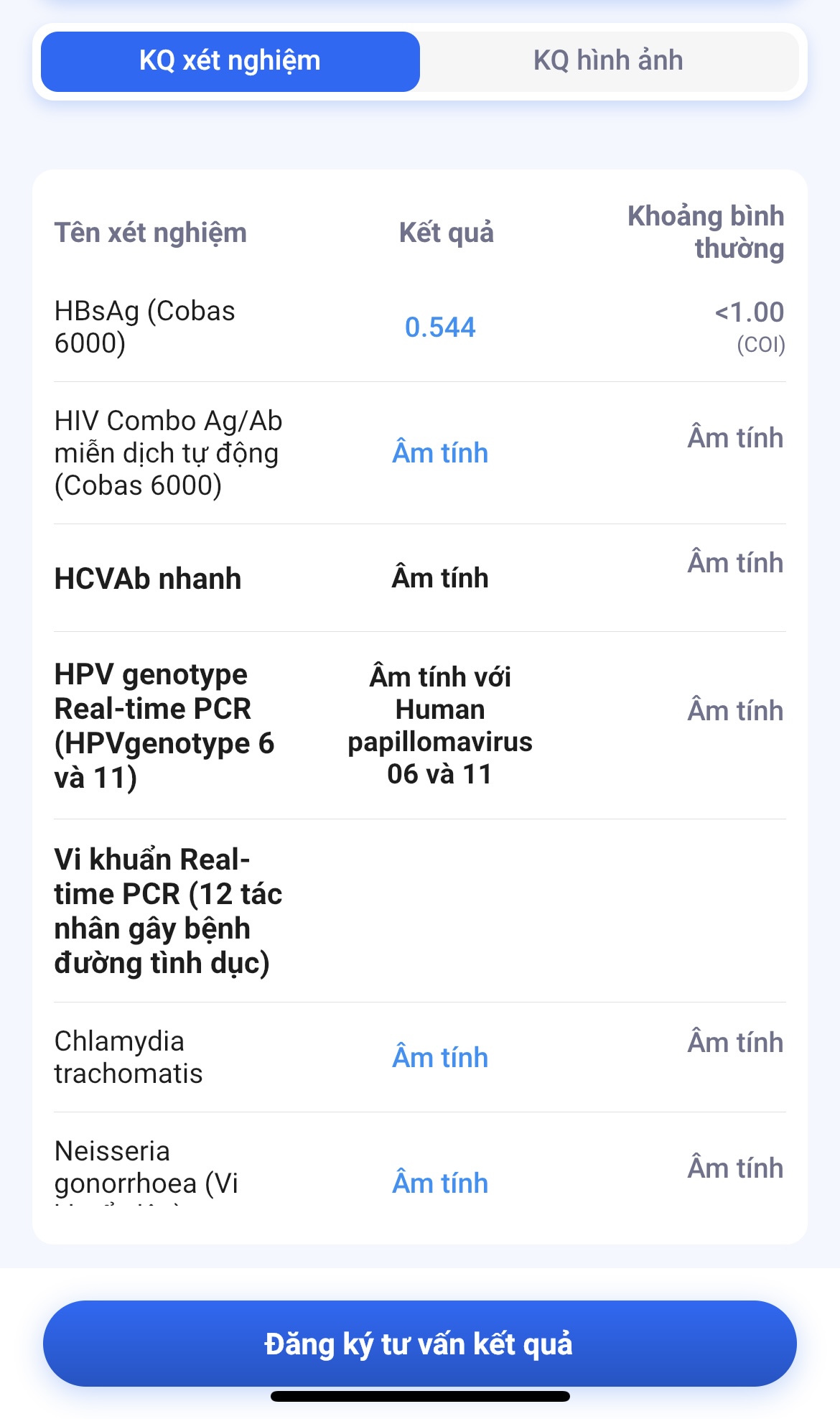This screenshot has height=1419, width=840.
Task: Switch to the KQ hình ảnh tab
Action: 608,62
